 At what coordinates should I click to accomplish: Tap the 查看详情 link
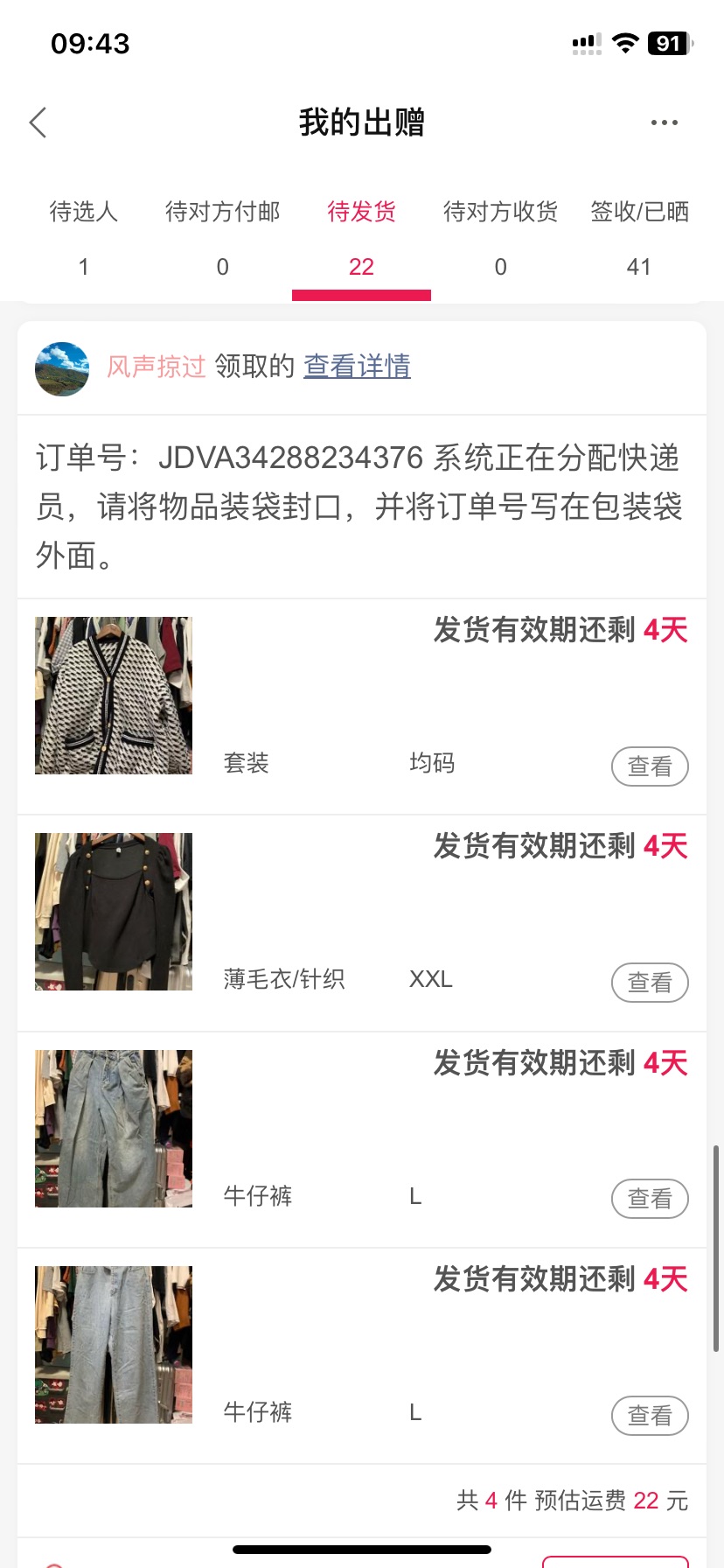[x=357, y=366]
